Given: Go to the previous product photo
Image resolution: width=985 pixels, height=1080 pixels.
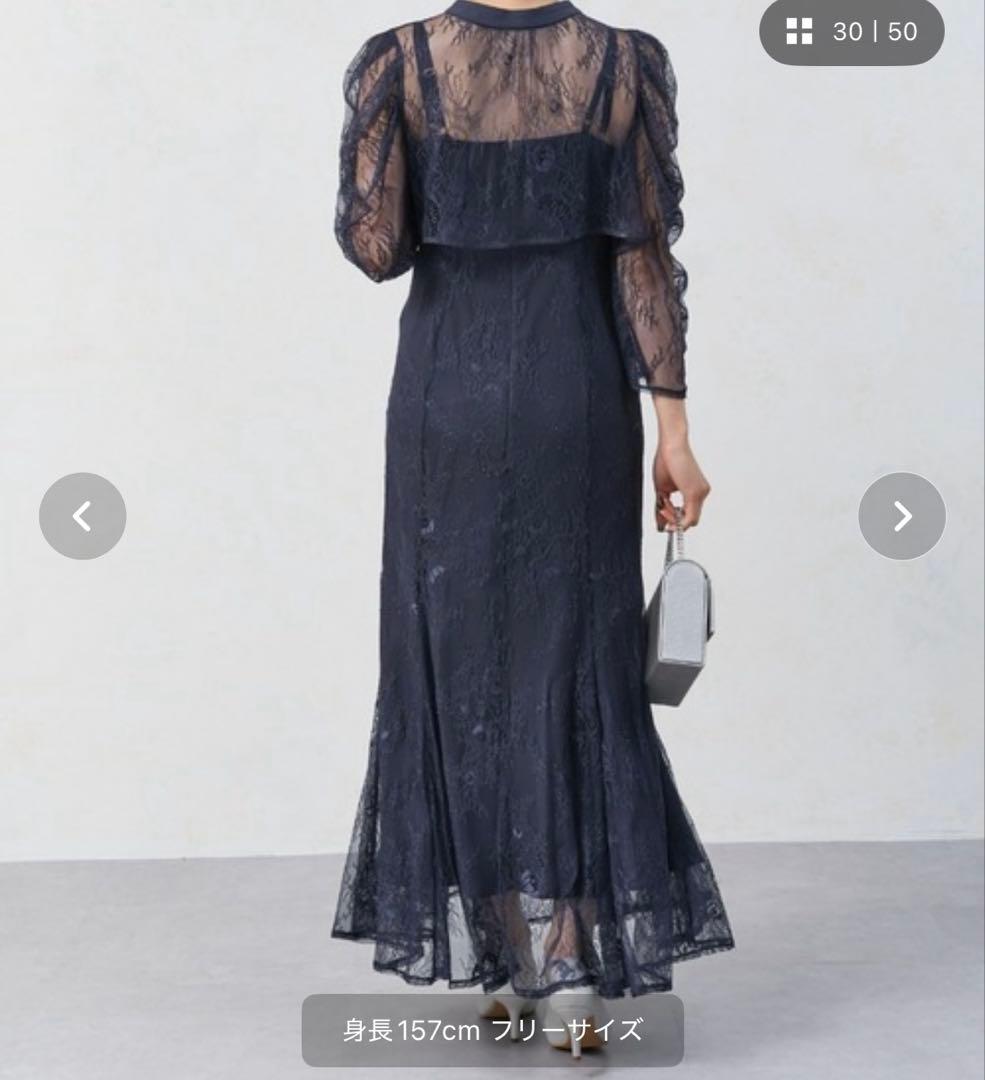Looking at the screenshot, I should pos(82,516).
